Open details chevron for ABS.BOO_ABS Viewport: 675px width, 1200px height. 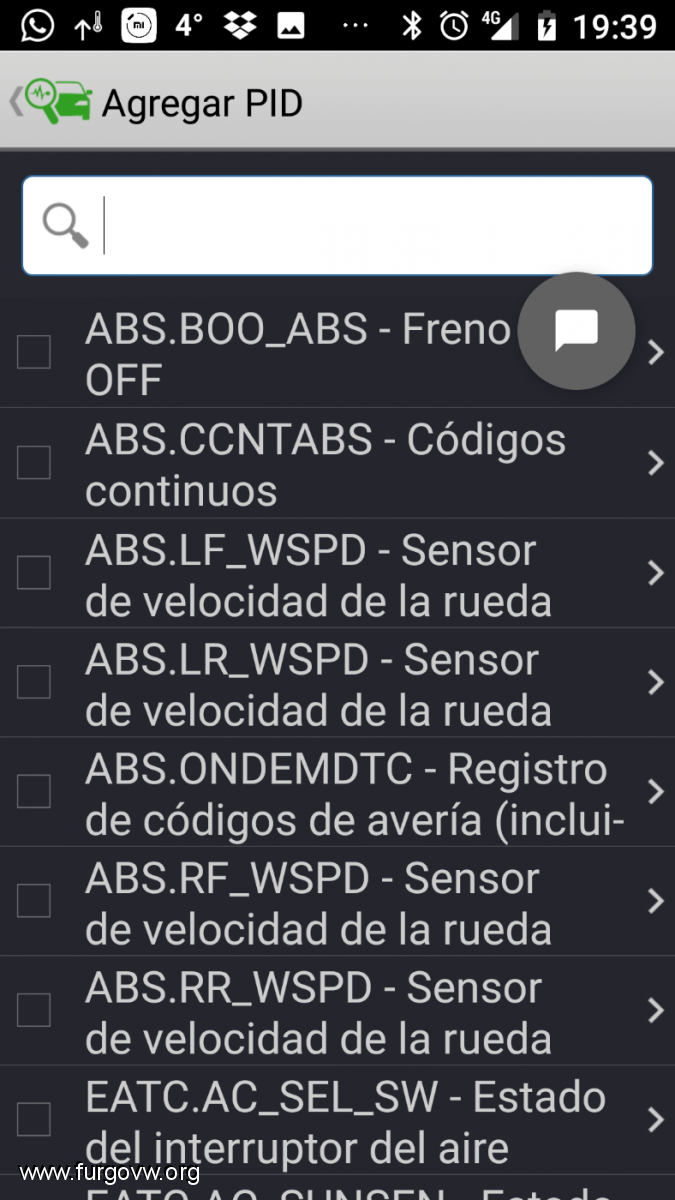click(x=656, y=352)
